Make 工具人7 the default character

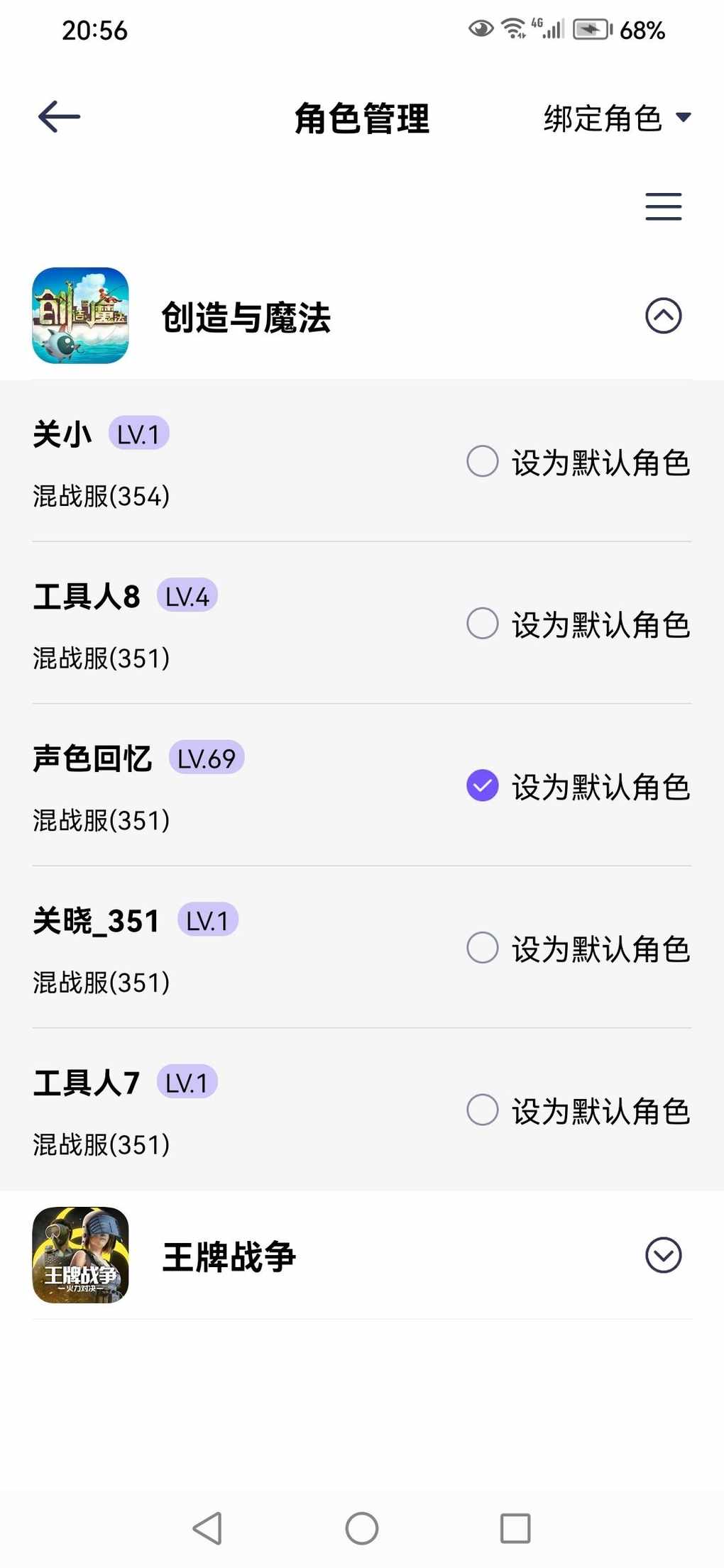click(x=578, y=1110)
